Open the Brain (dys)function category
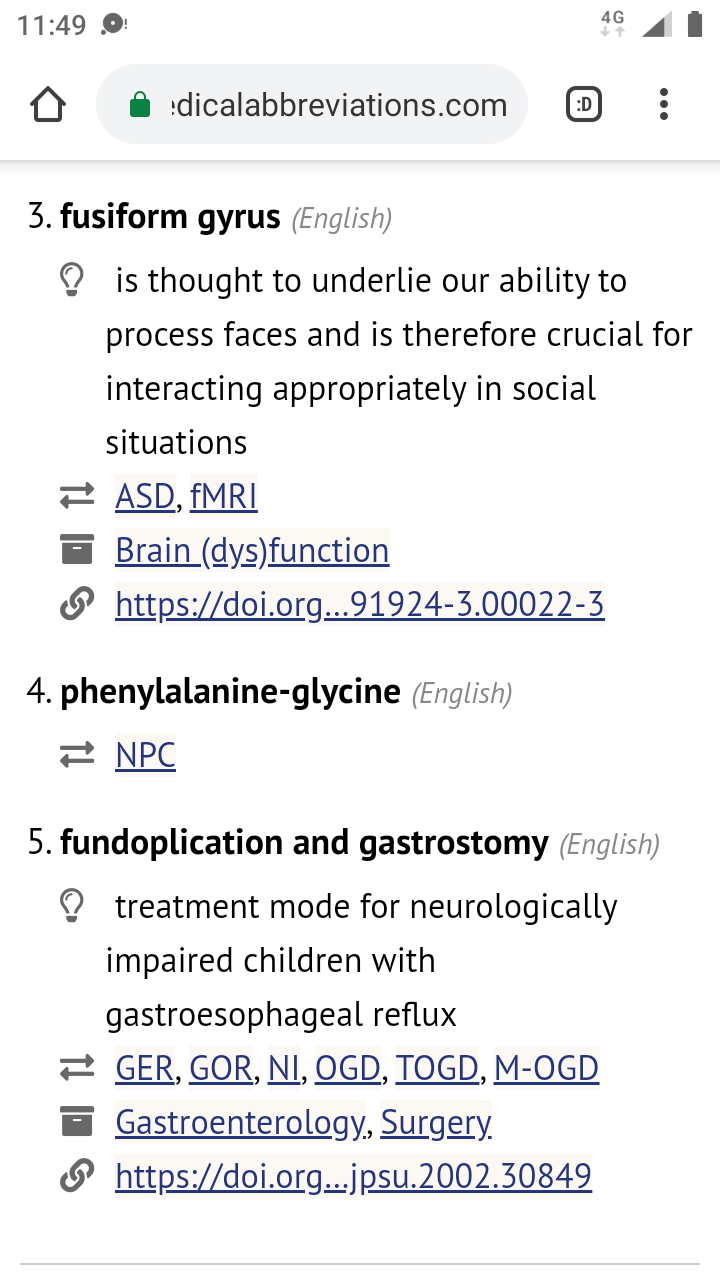 point(252,550)
